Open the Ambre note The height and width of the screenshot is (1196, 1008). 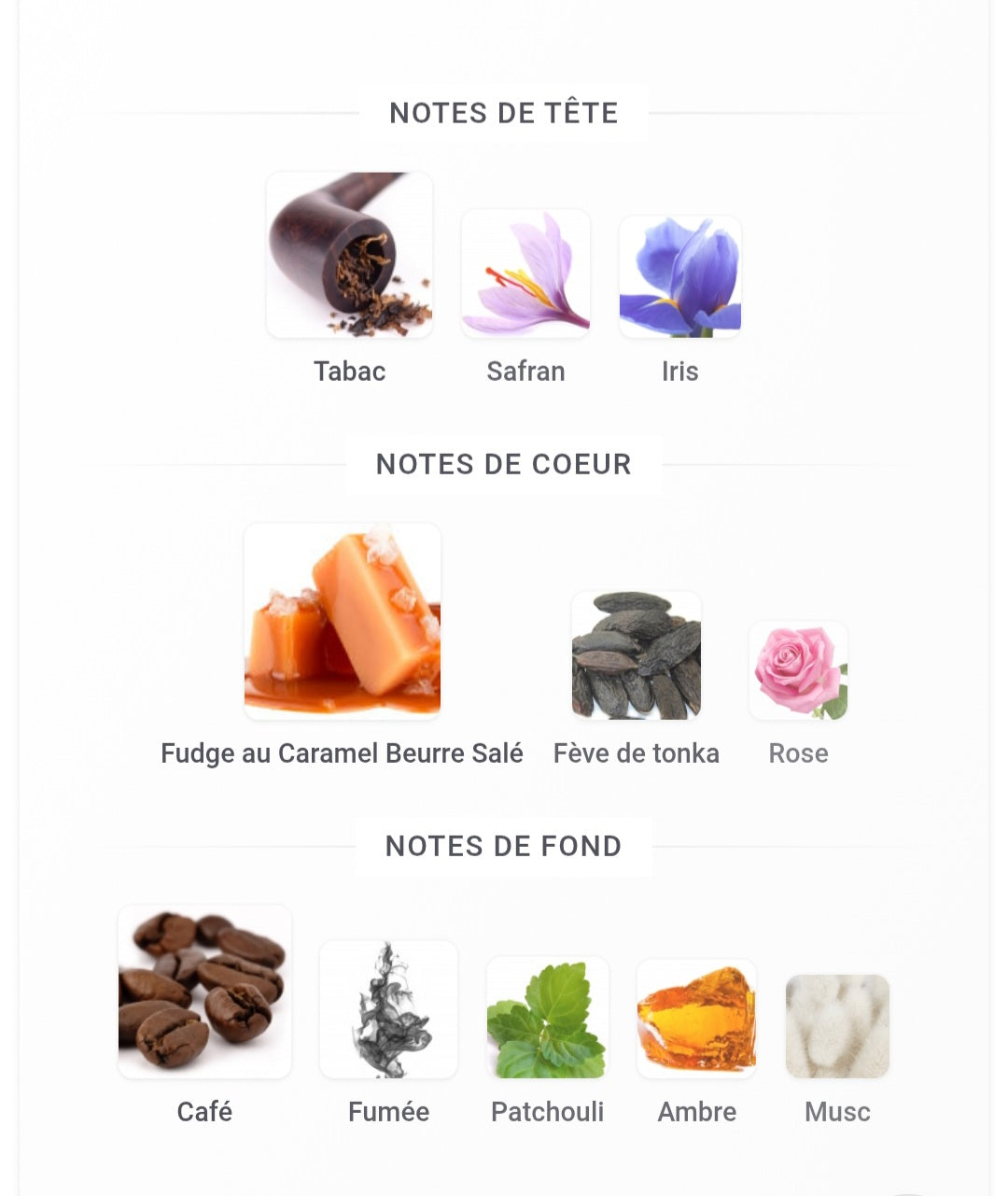coord(696,1020)
